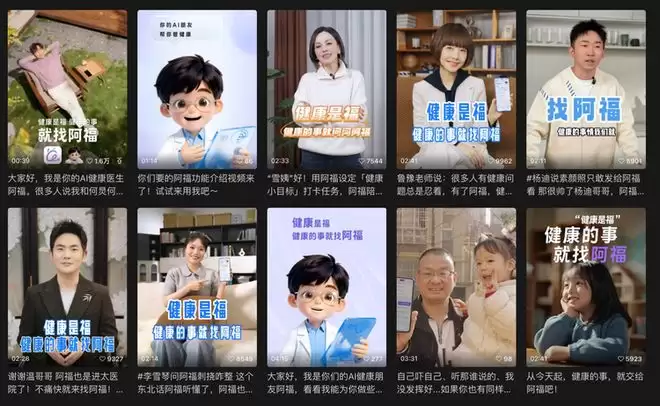Viewport: 660px width, 406px height.
Task: Play the #杨迪说素颜照 video
Action: point(585,88)
